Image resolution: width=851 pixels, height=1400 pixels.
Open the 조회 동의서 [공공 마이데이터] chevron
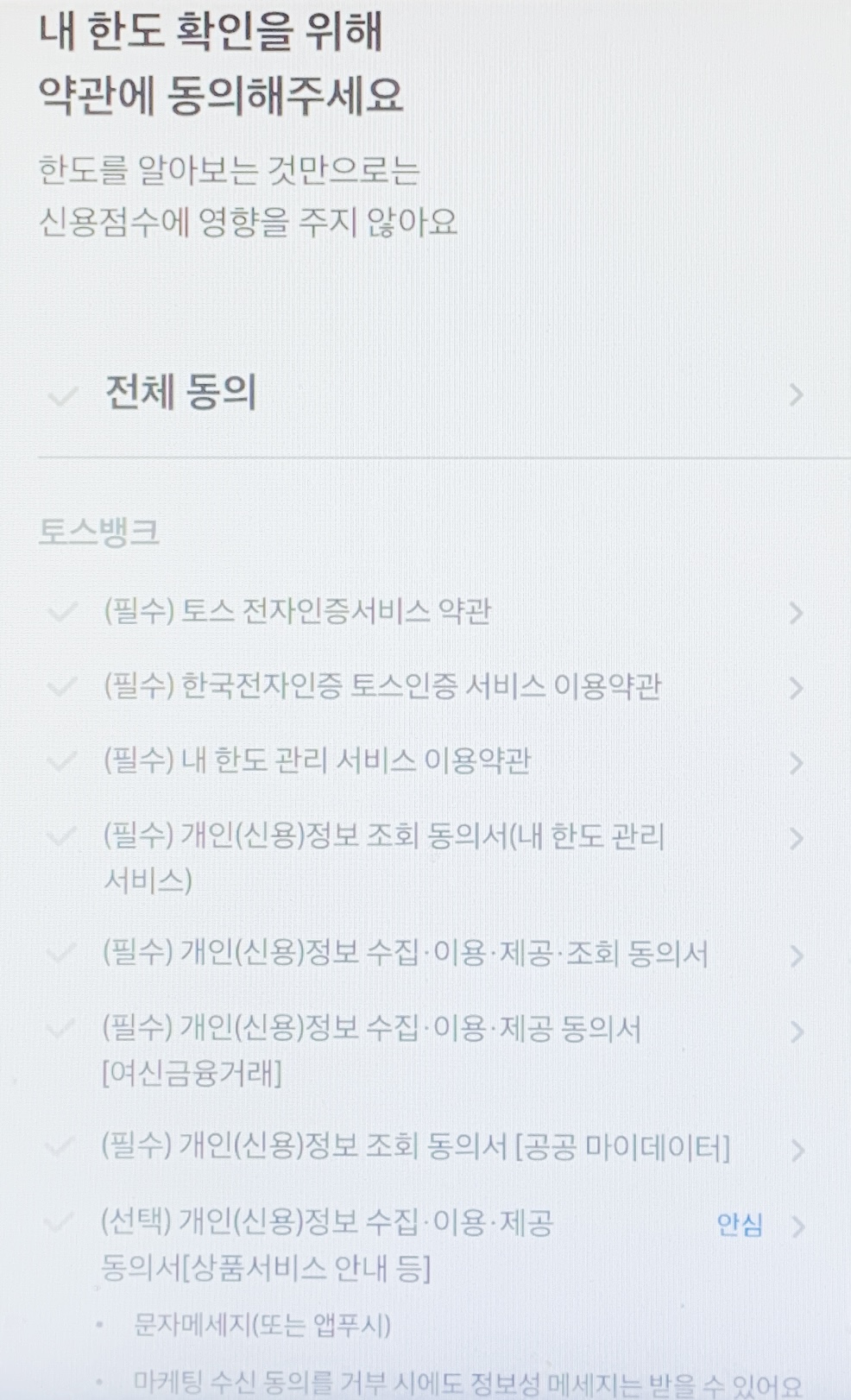796,1150
